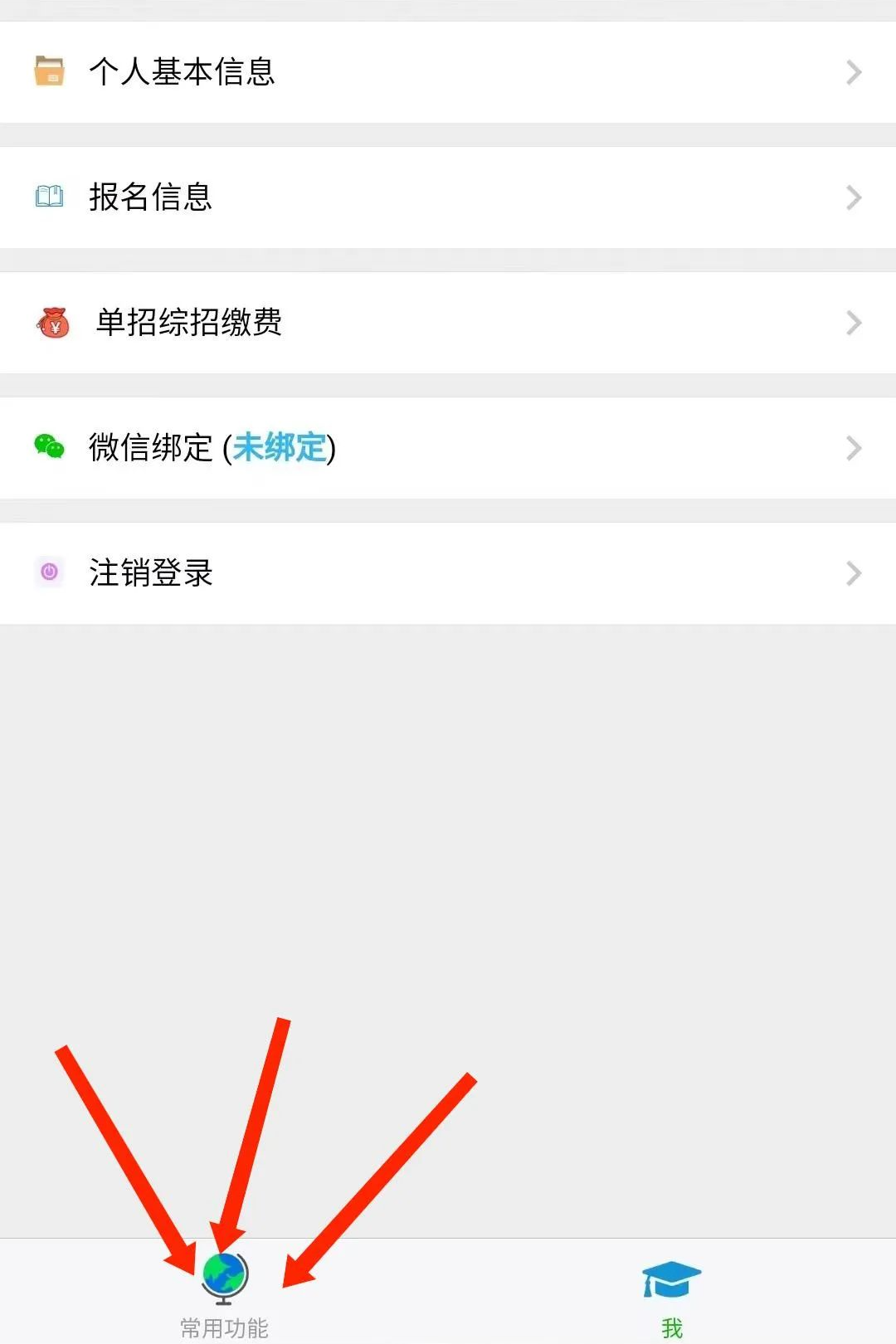Open 微信绑定 (未绑定) row
The height and width of the screenshot is (1344, 896).
pos(448,448)
